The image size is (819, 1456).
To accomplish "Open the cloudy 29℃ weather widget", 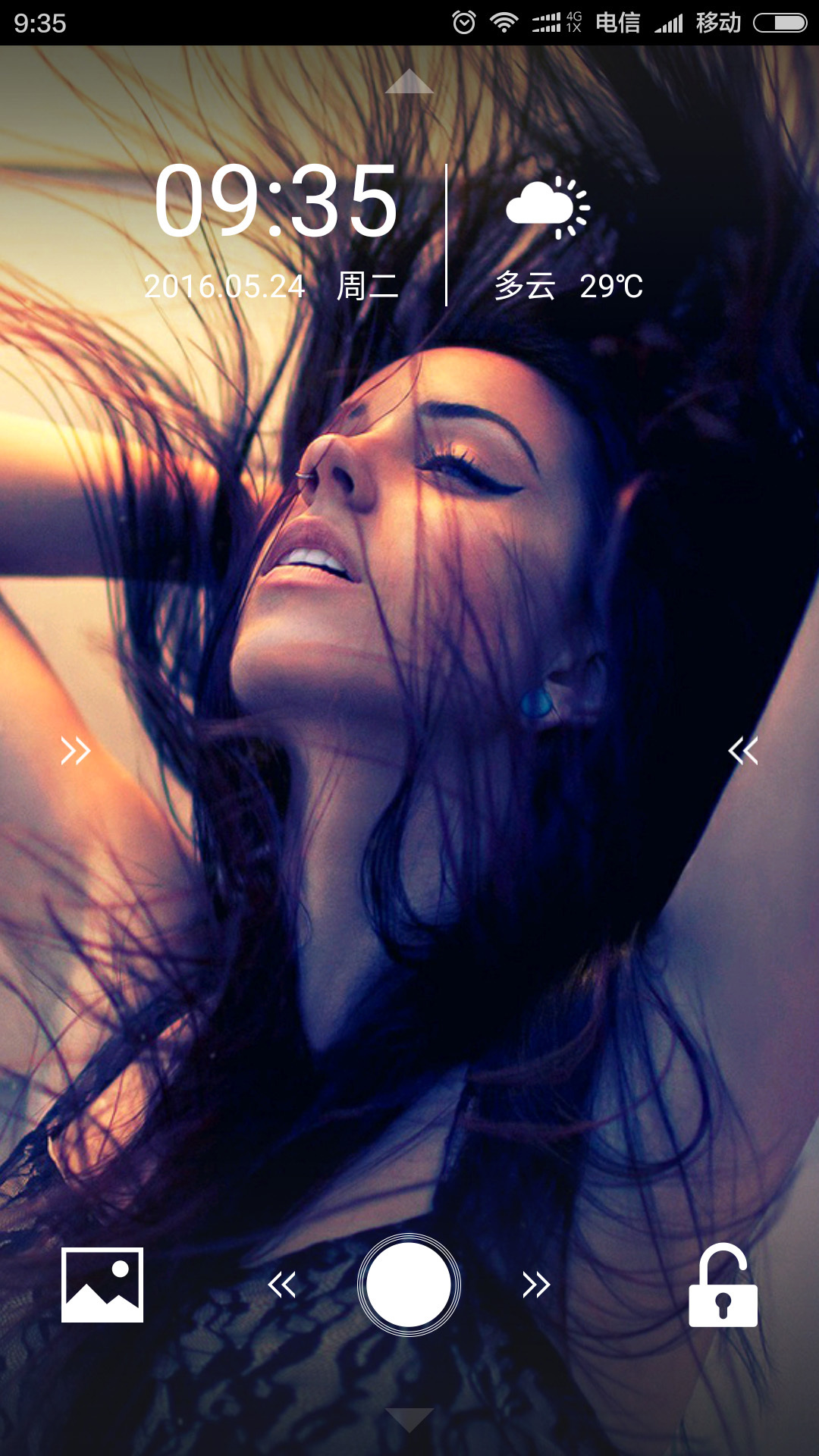I will click(x=569, y=239).
